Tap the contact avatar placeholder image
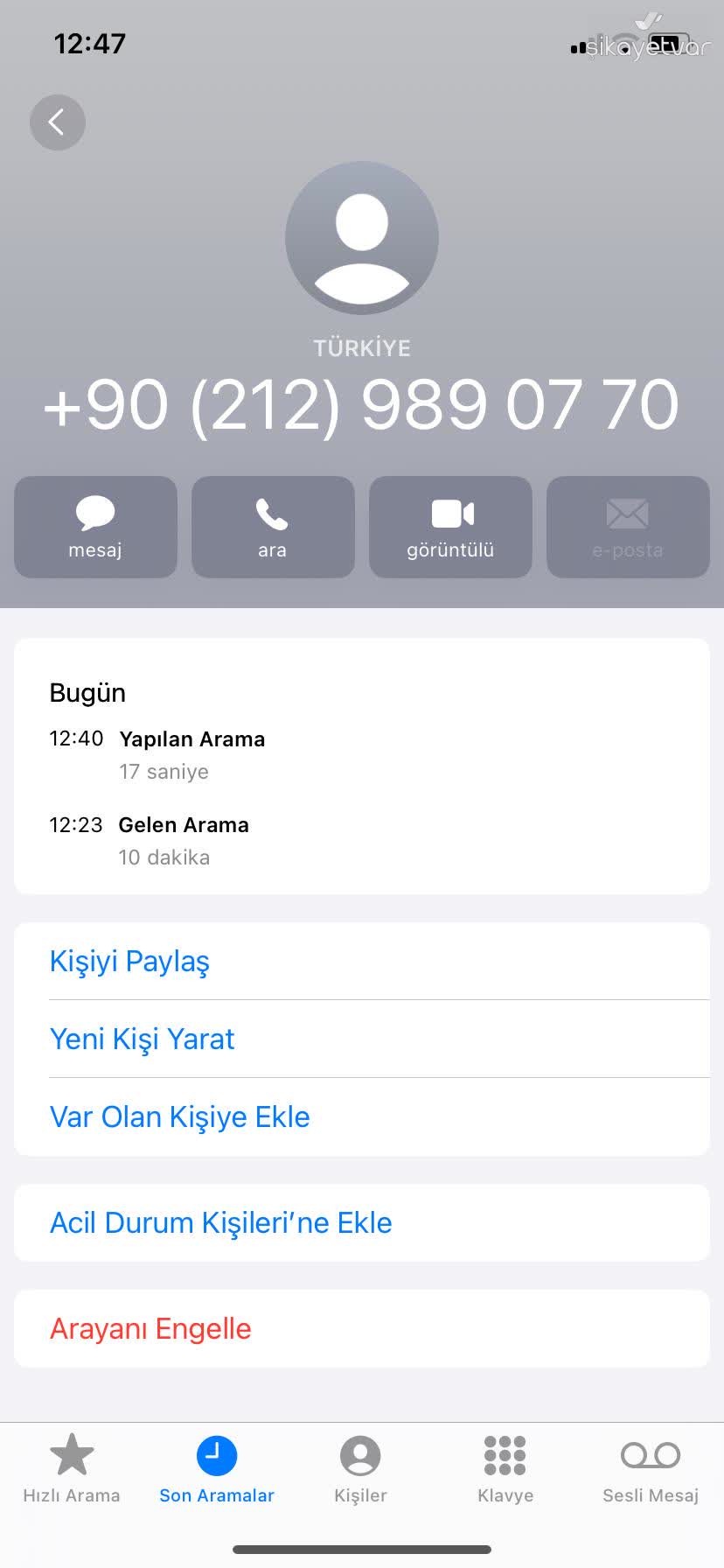 361,236
